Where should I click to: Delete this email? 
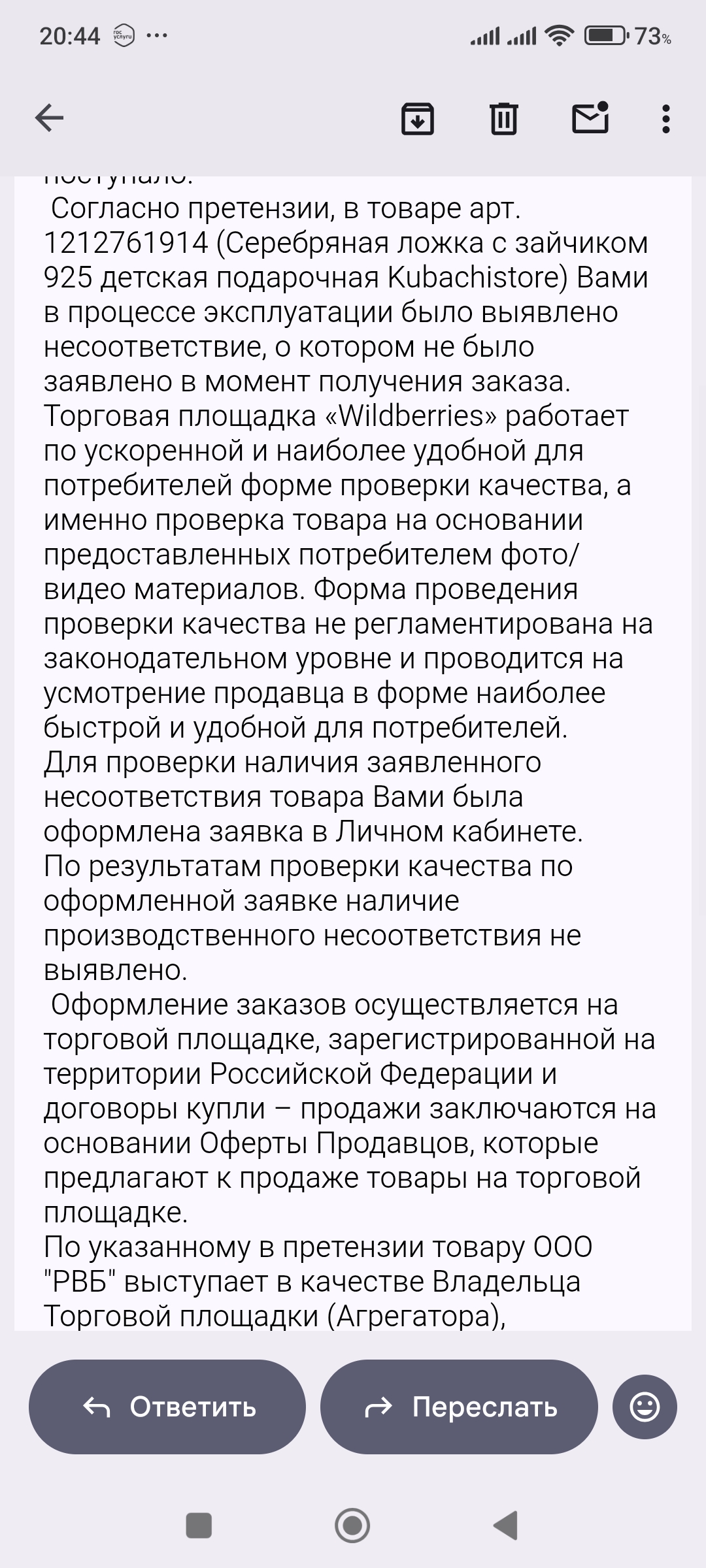click(503, 118)
